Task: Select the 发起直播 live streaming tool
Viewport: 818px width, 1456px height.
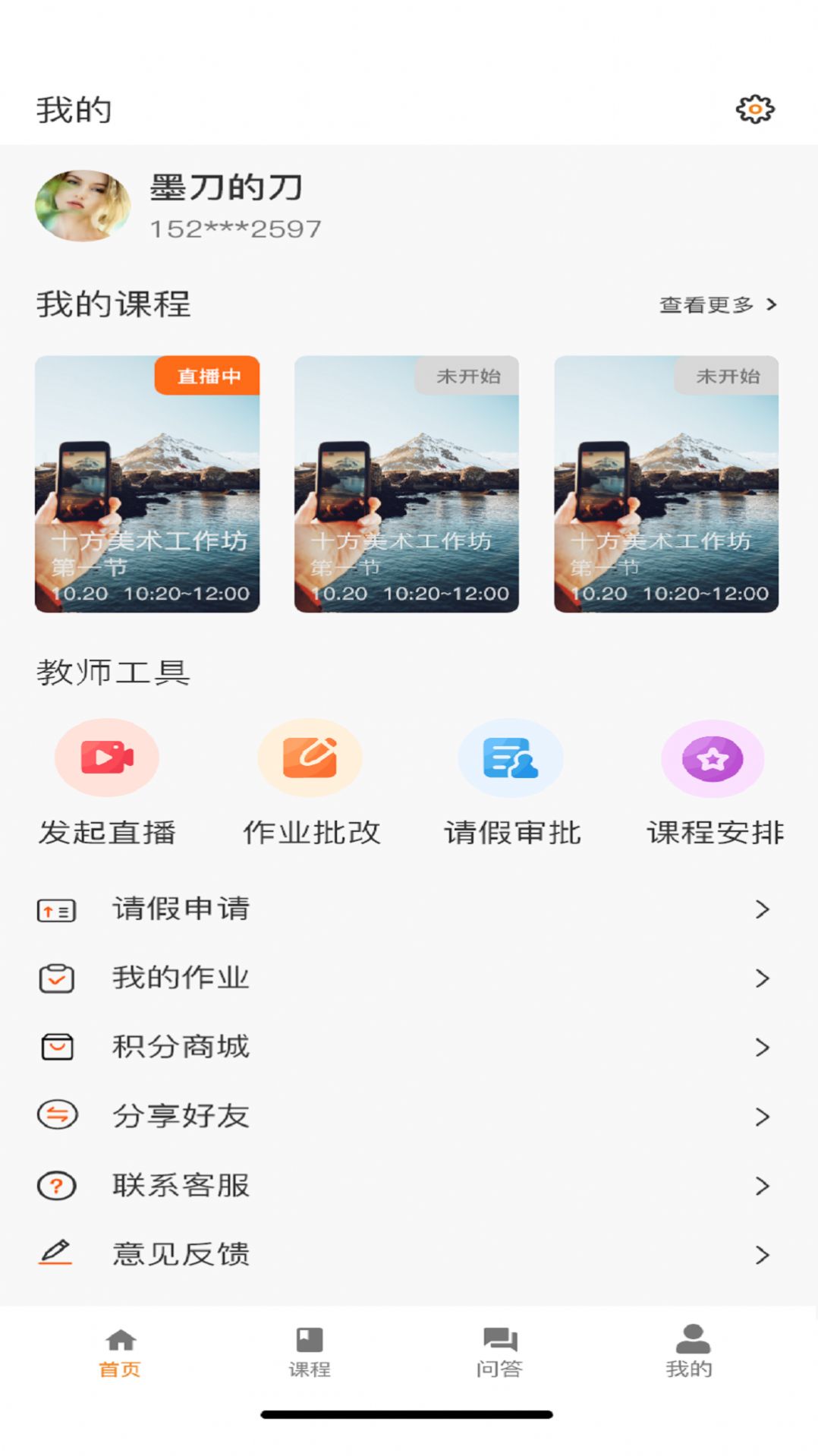Action: (106, 758)
